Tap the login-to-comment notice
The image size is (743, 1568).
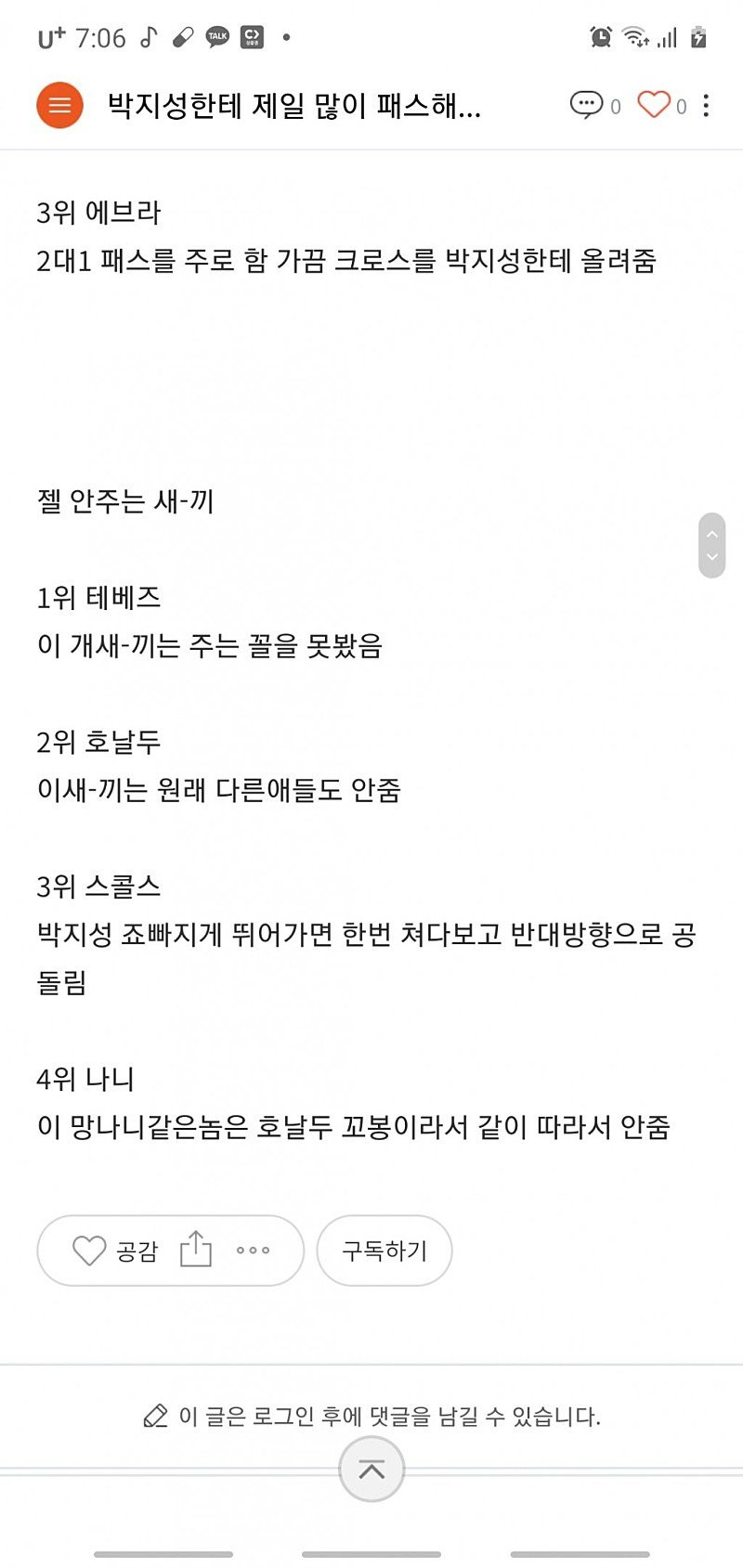pos(371,1416)
